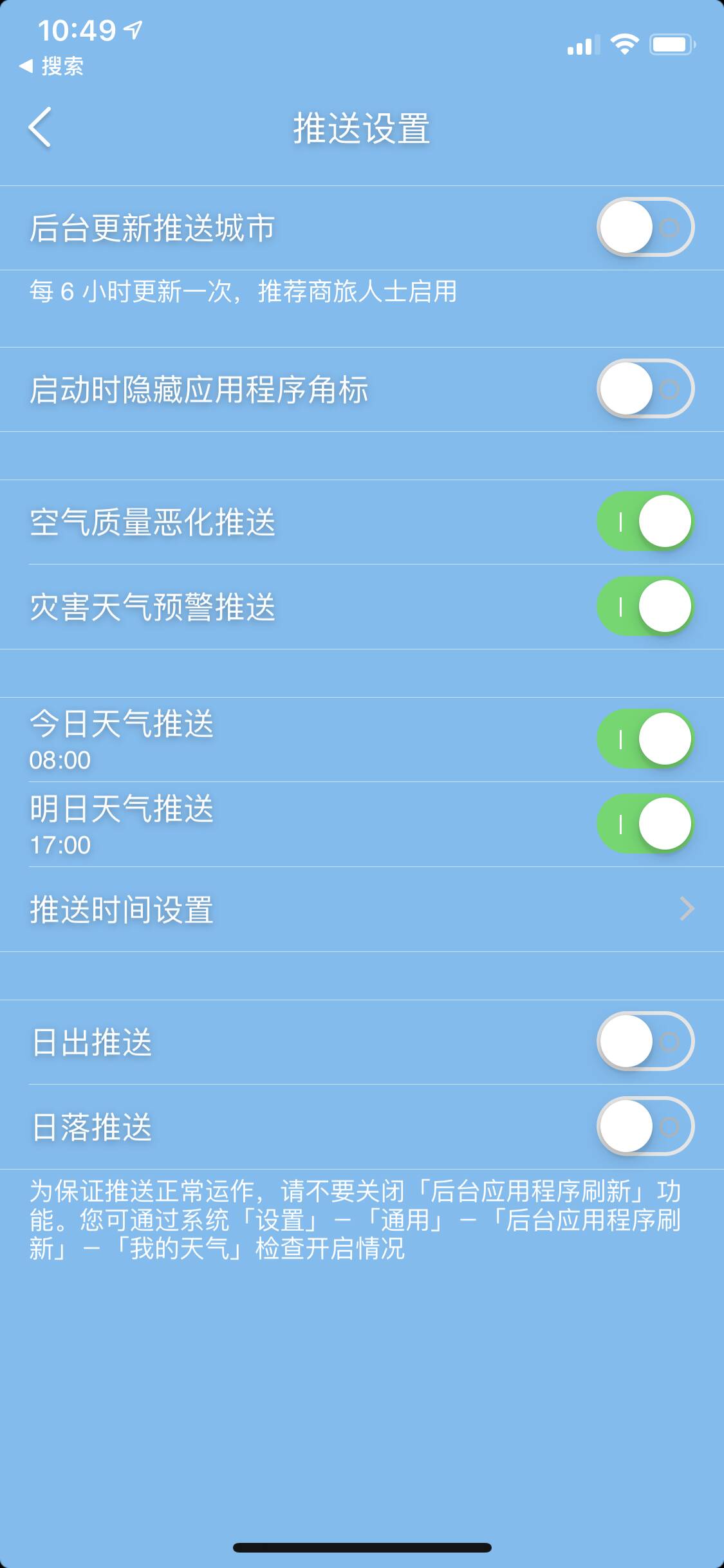Enable 日出推送 notifications
Viewport: 724px width, 1568px height.
click(x=645, y=1041)
